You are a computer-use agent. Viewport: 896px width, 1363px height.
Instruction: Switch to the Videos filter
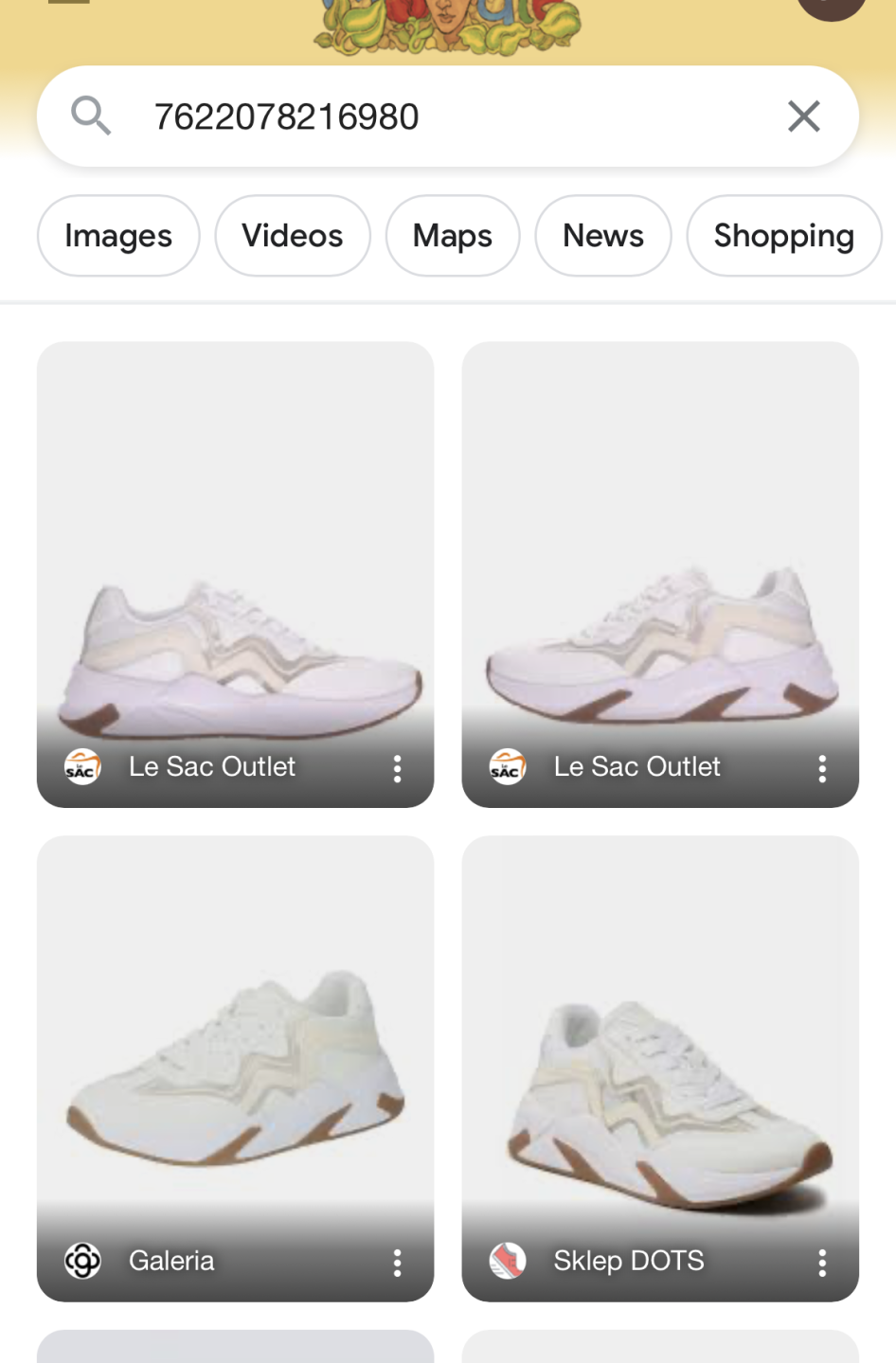(x=292, y=236)
